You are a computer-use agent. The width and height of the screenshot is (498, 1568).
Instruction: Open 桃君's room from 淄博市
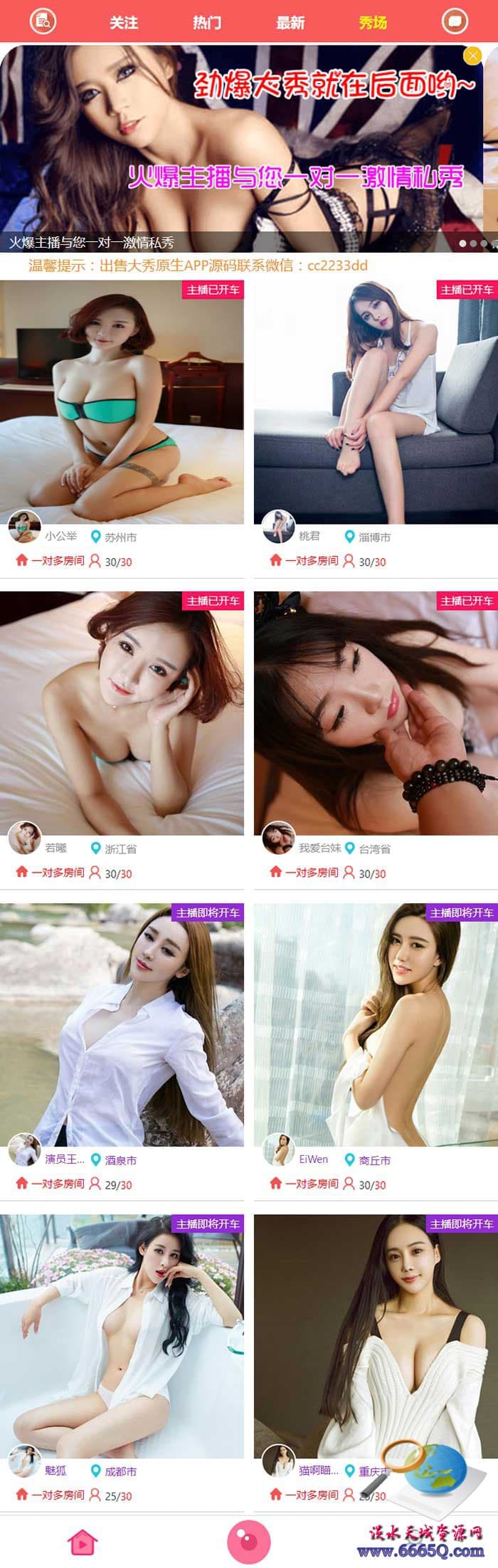coord(375,402)
